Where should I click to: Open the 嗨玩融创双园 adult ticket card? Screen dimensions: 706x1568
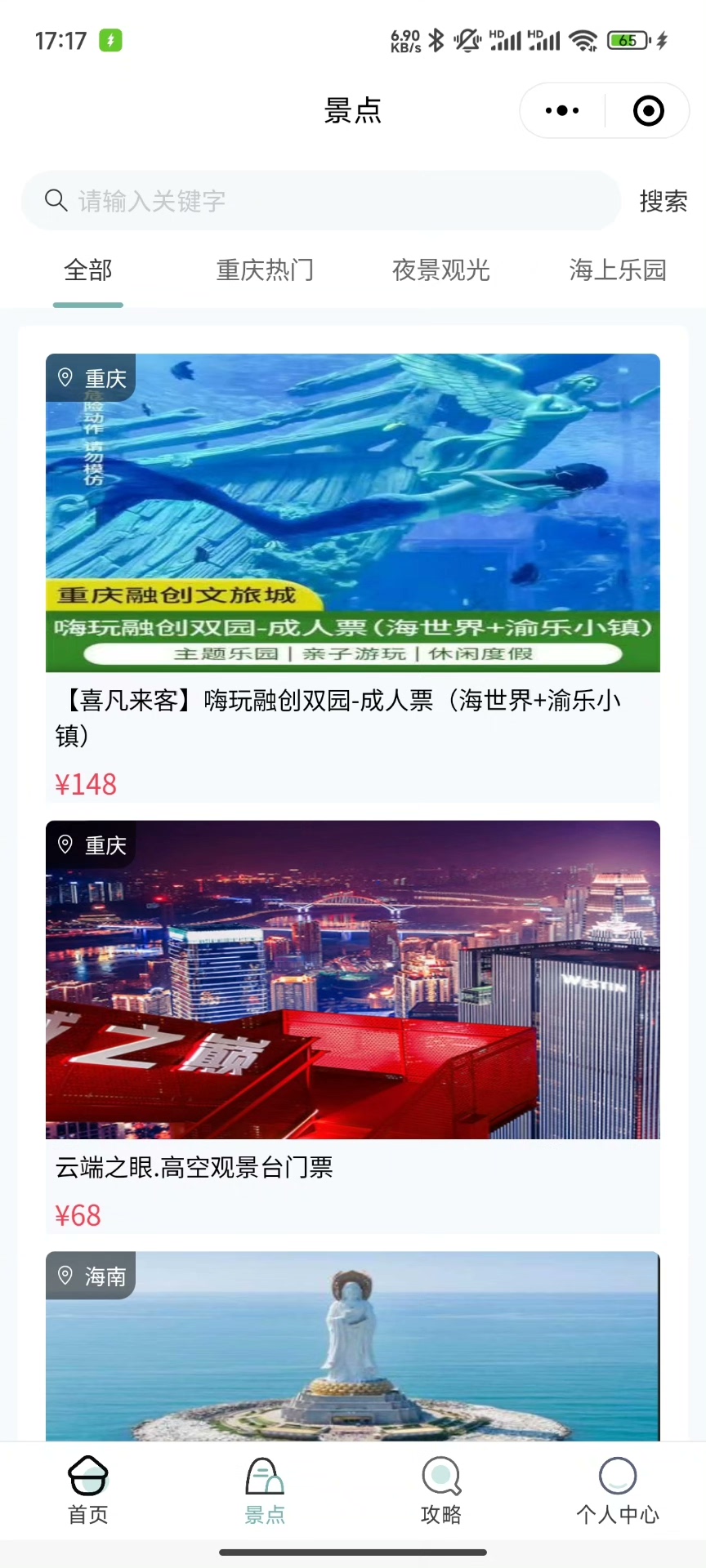(x=353, y=572)
